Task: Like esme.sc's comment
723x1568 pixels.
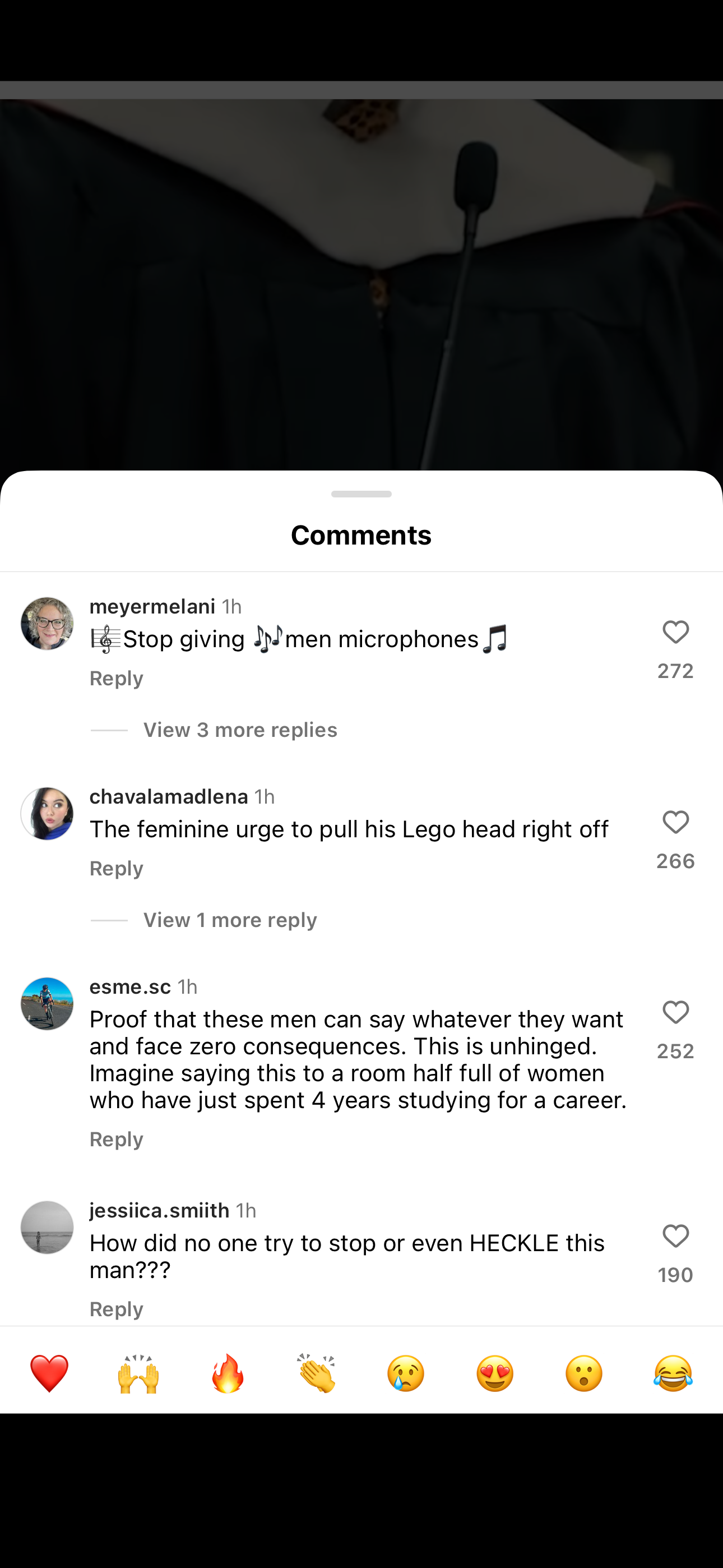Action: click(675, 1013)
